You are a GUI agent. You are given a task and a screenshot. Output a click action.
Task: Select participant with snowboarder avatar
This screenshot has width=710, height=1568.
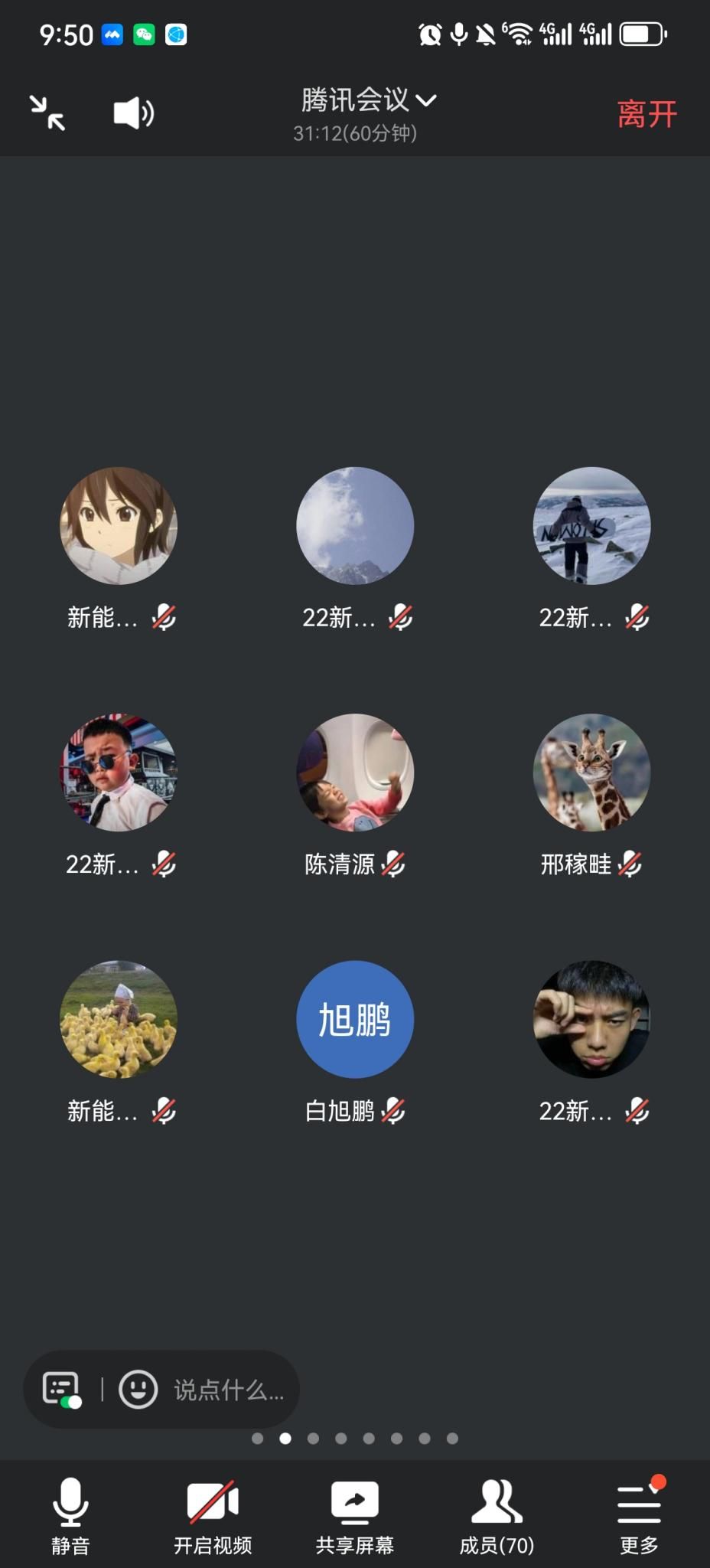coord(591,526)
